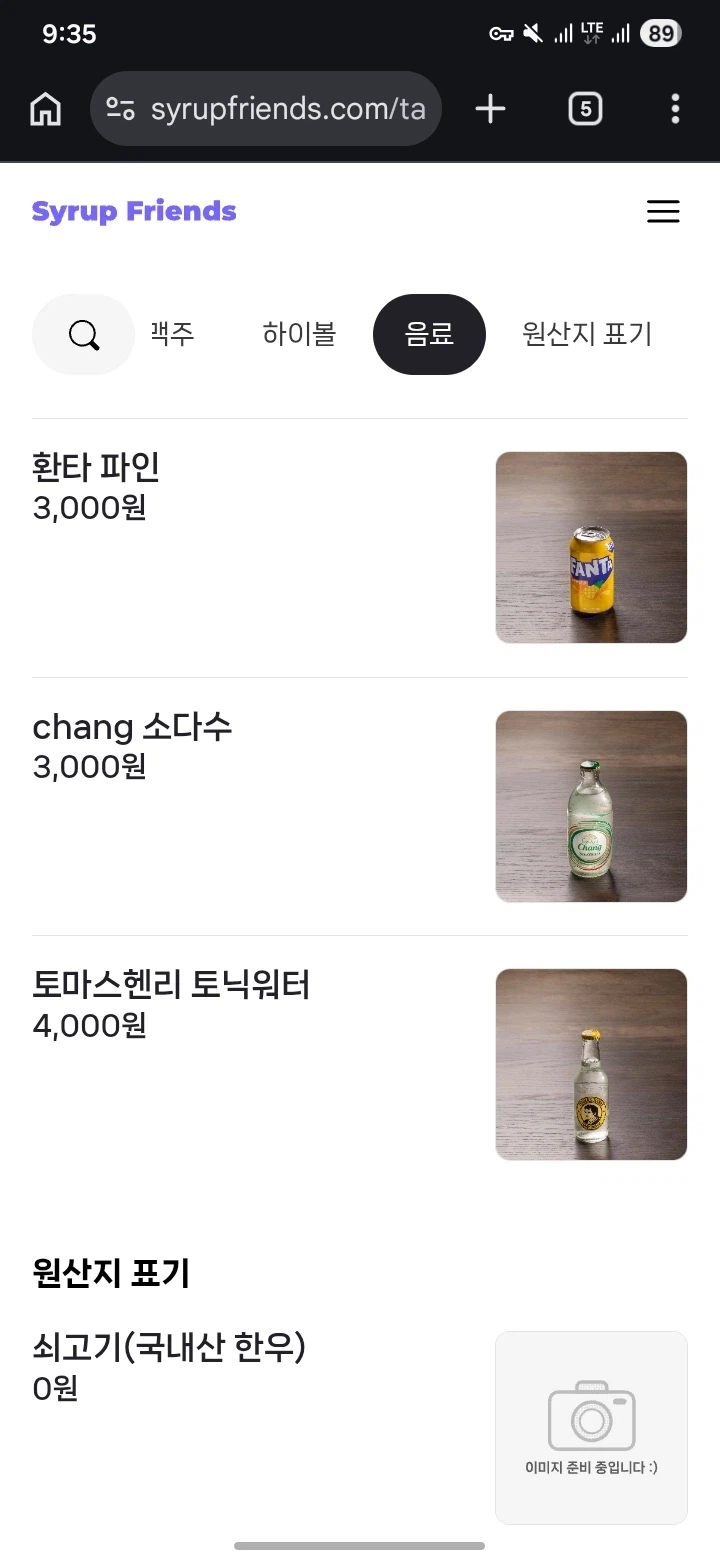
Task: Open the browser overflow menu
Action: click(x=675, y=108)
